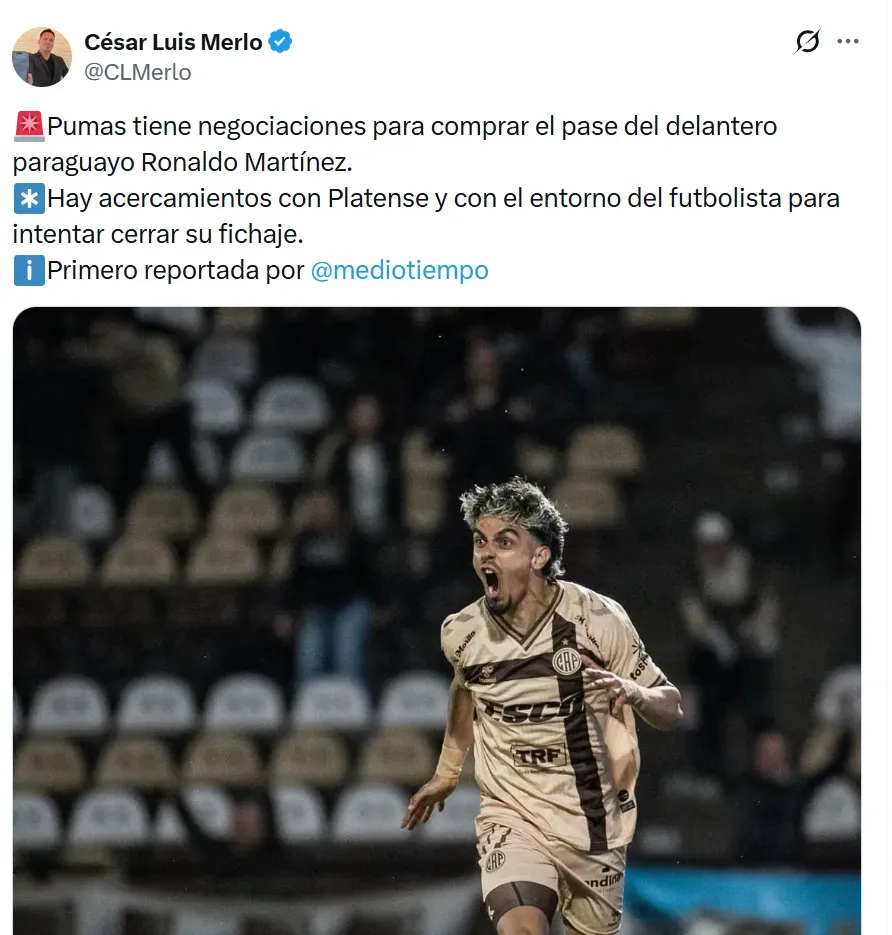Open the Grok icon on the tweet
This screenshot has width=892, height=935.
pos(807,42)
